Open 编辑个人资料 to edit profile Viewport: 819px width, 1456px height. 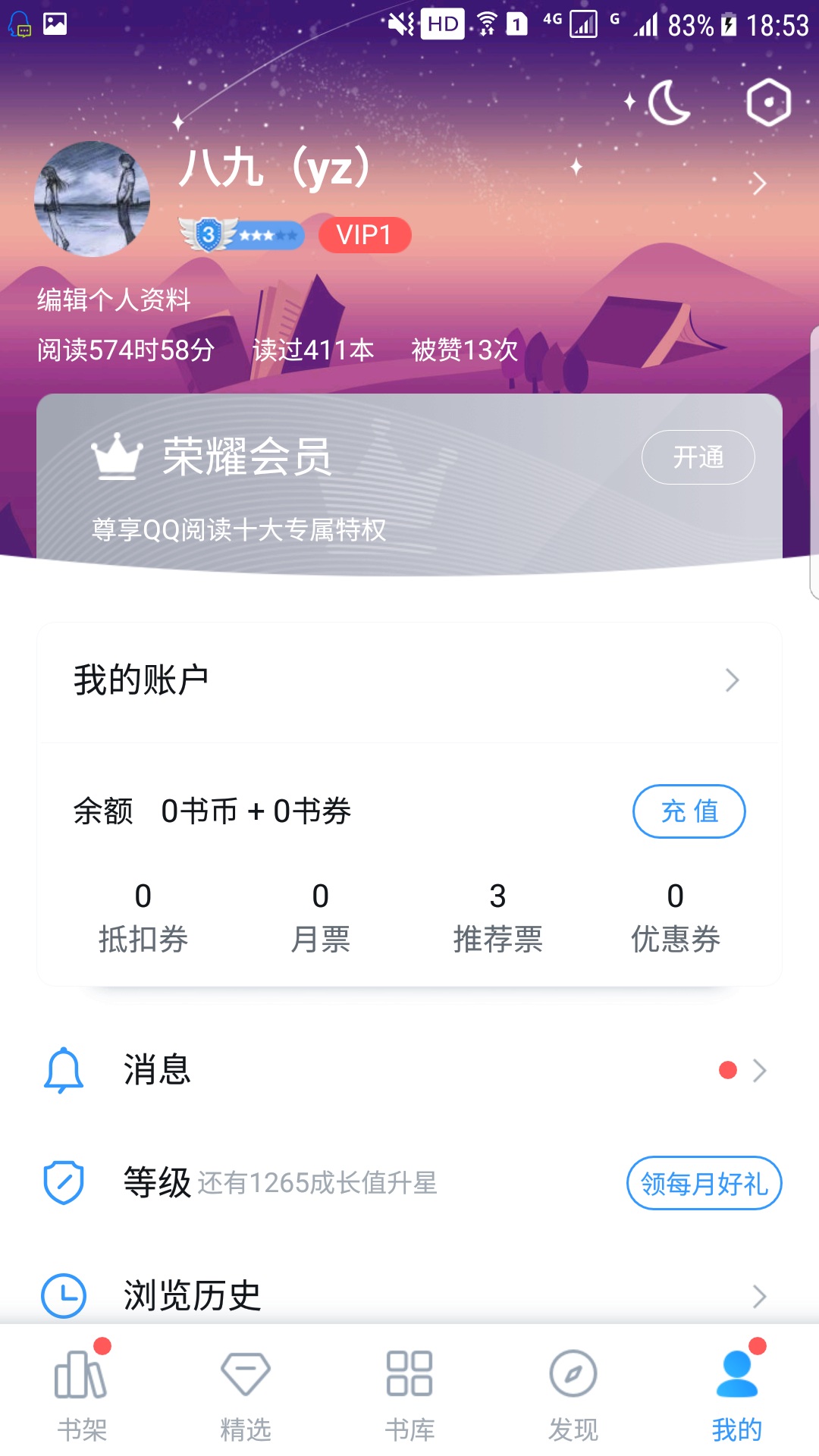click(x=114, y=300)
